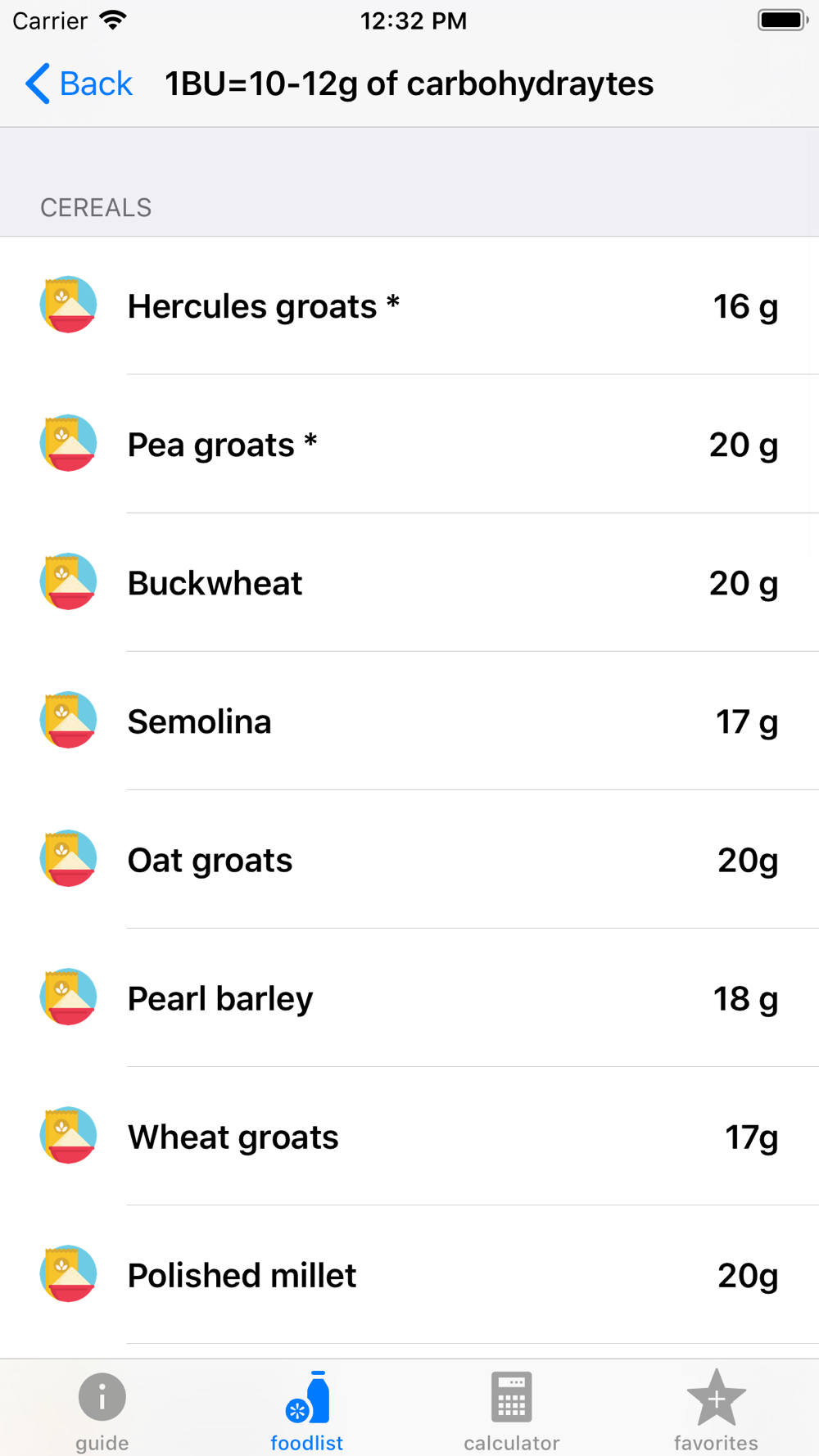
Task: Tap the Polished millet row
Action: [409, 1275]
